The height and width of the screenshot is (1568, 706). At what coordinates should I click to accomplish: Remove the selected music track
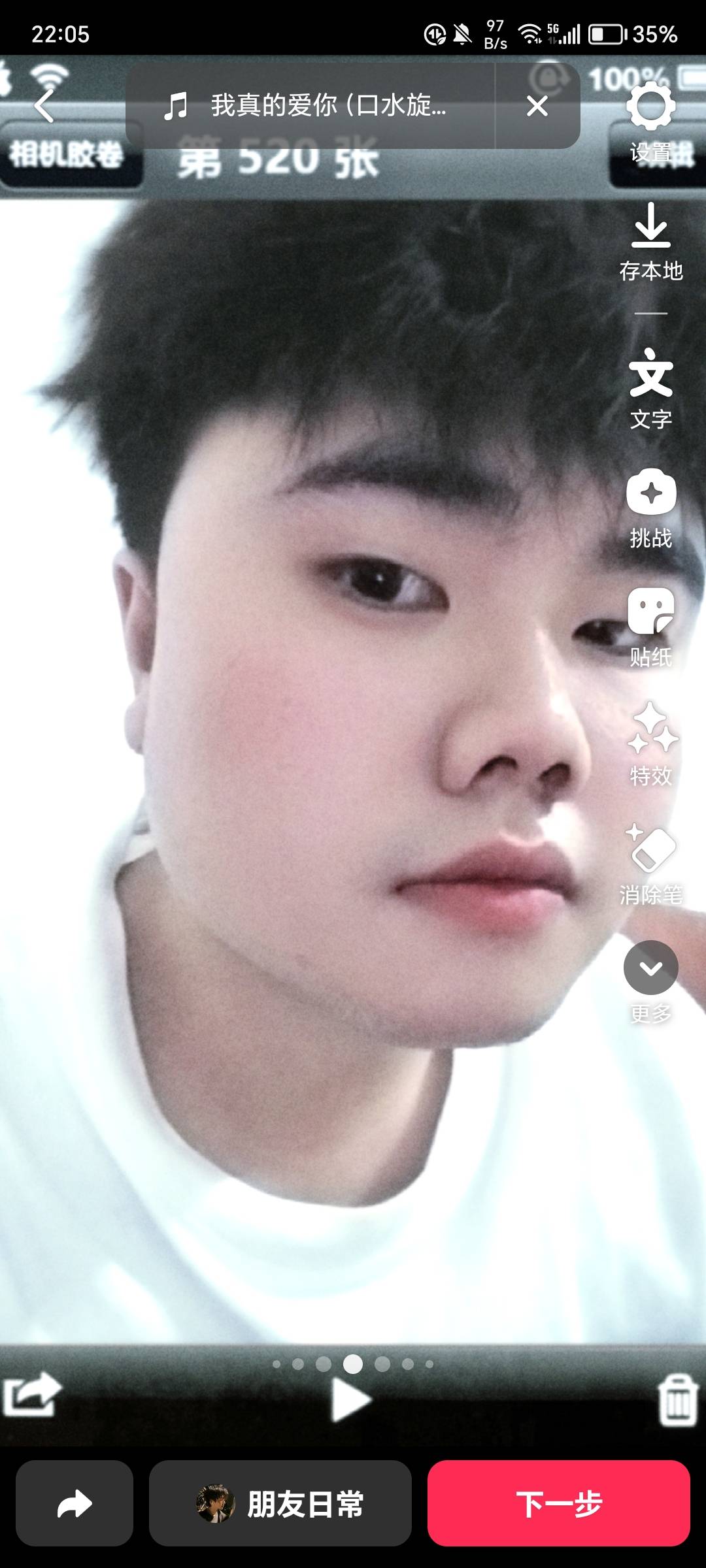click(x=537, y=106)
